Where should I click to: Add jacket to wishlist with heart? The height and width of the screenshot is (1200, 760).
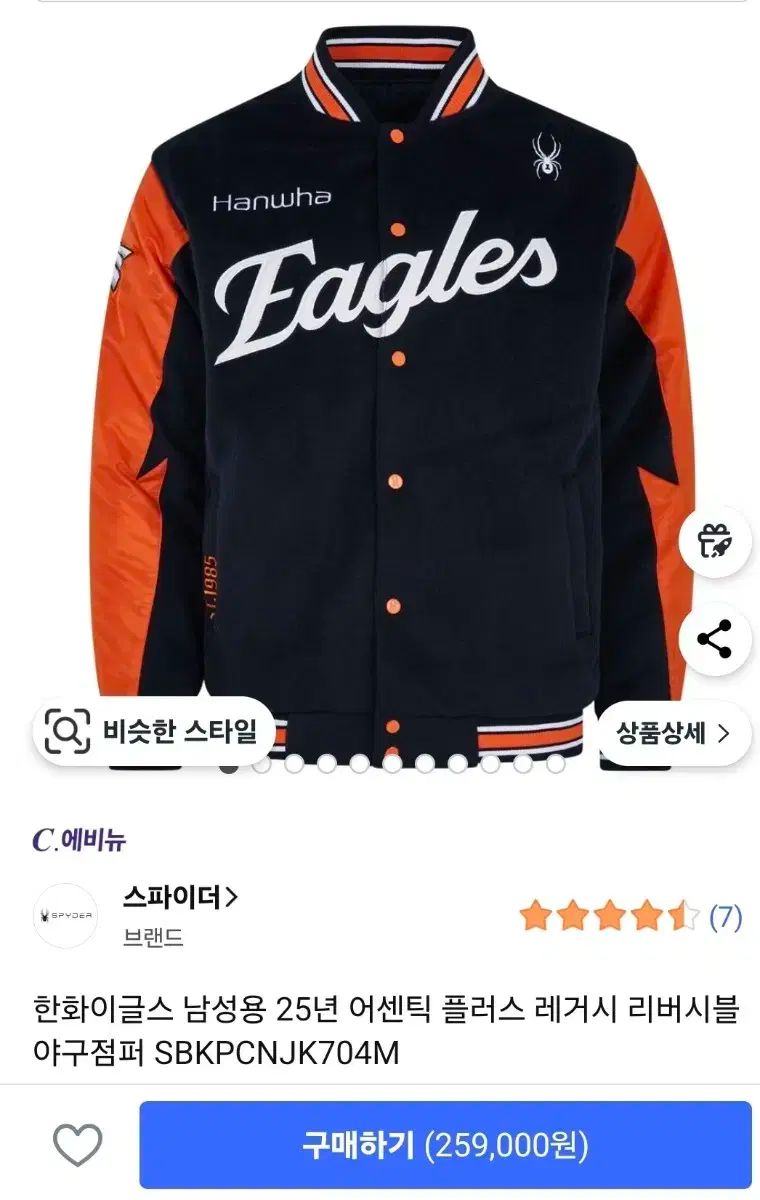(77, 1145)
